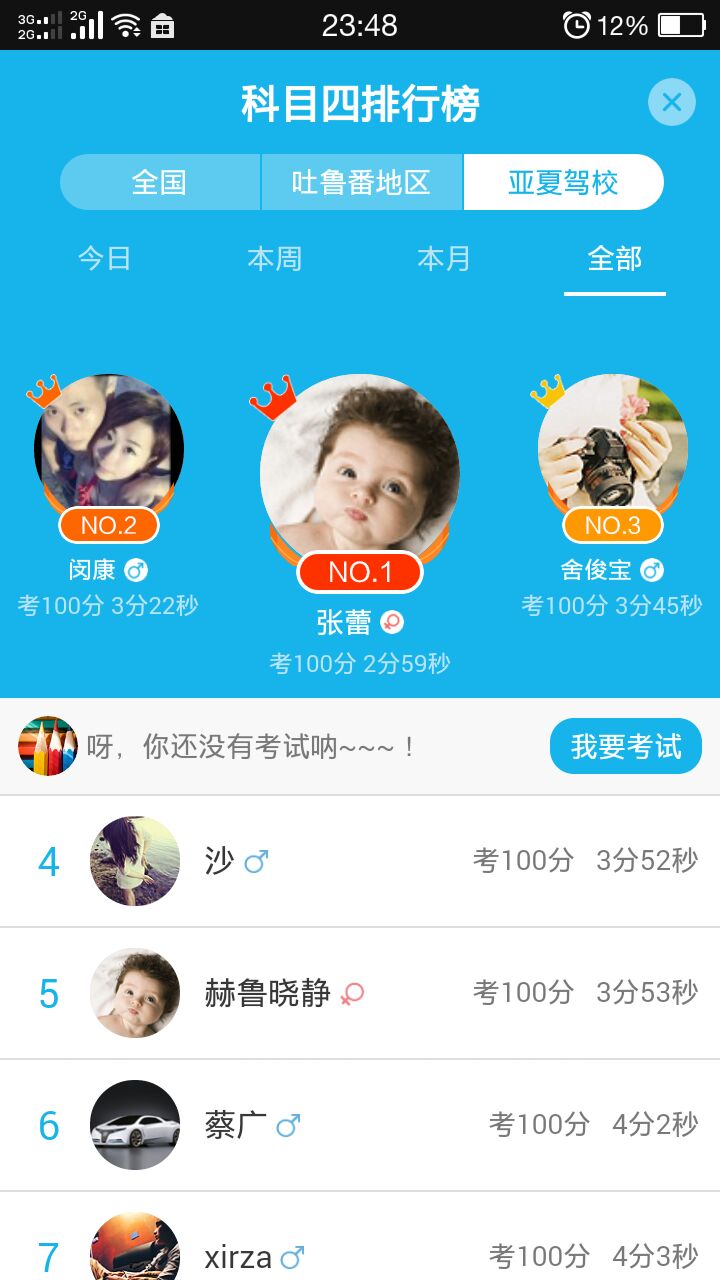Open rank 7 entry for xirza

[x=360, y=1250]
